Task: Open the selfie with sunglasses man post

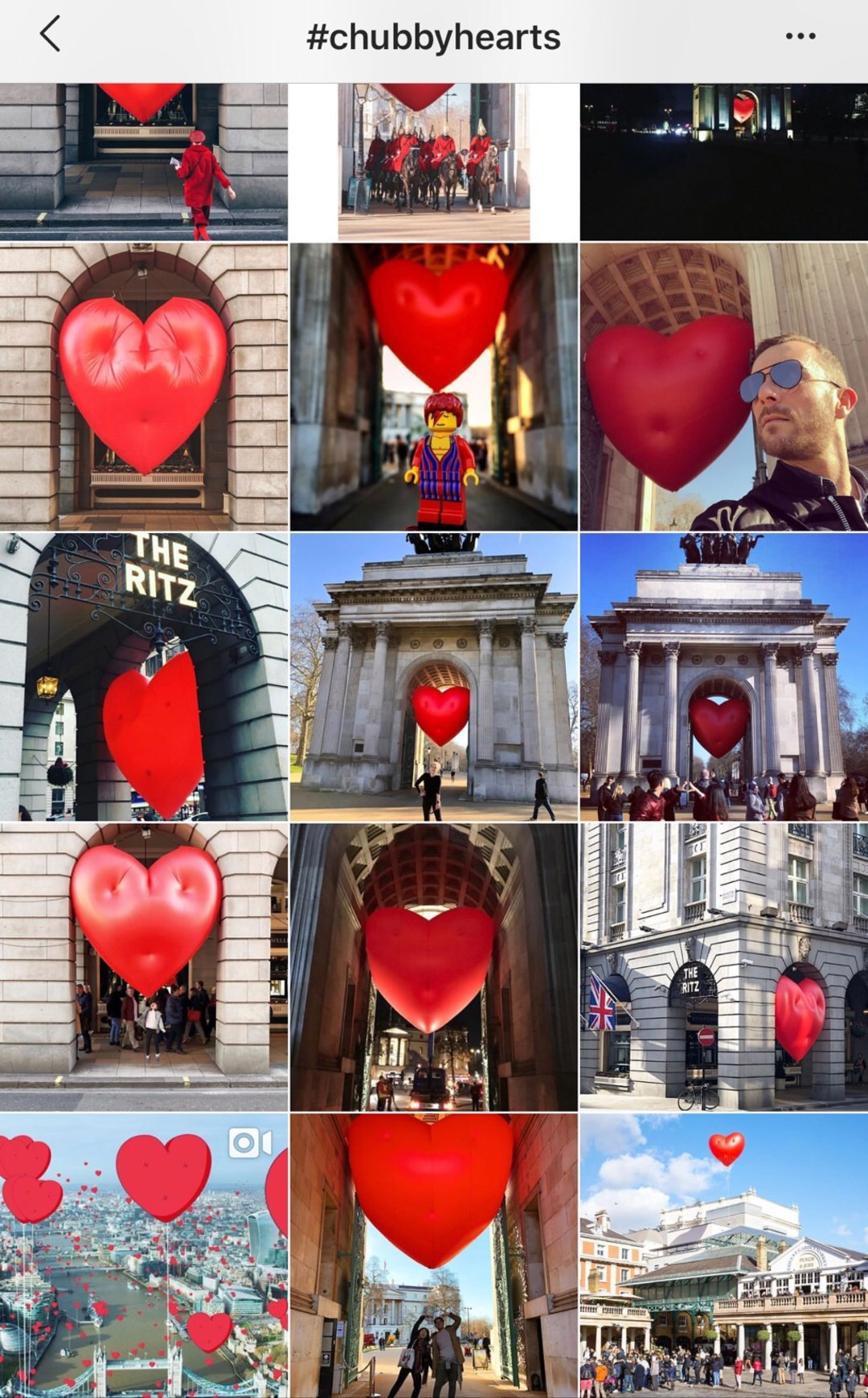Action: pyautogui.click(x=723, y=387)
